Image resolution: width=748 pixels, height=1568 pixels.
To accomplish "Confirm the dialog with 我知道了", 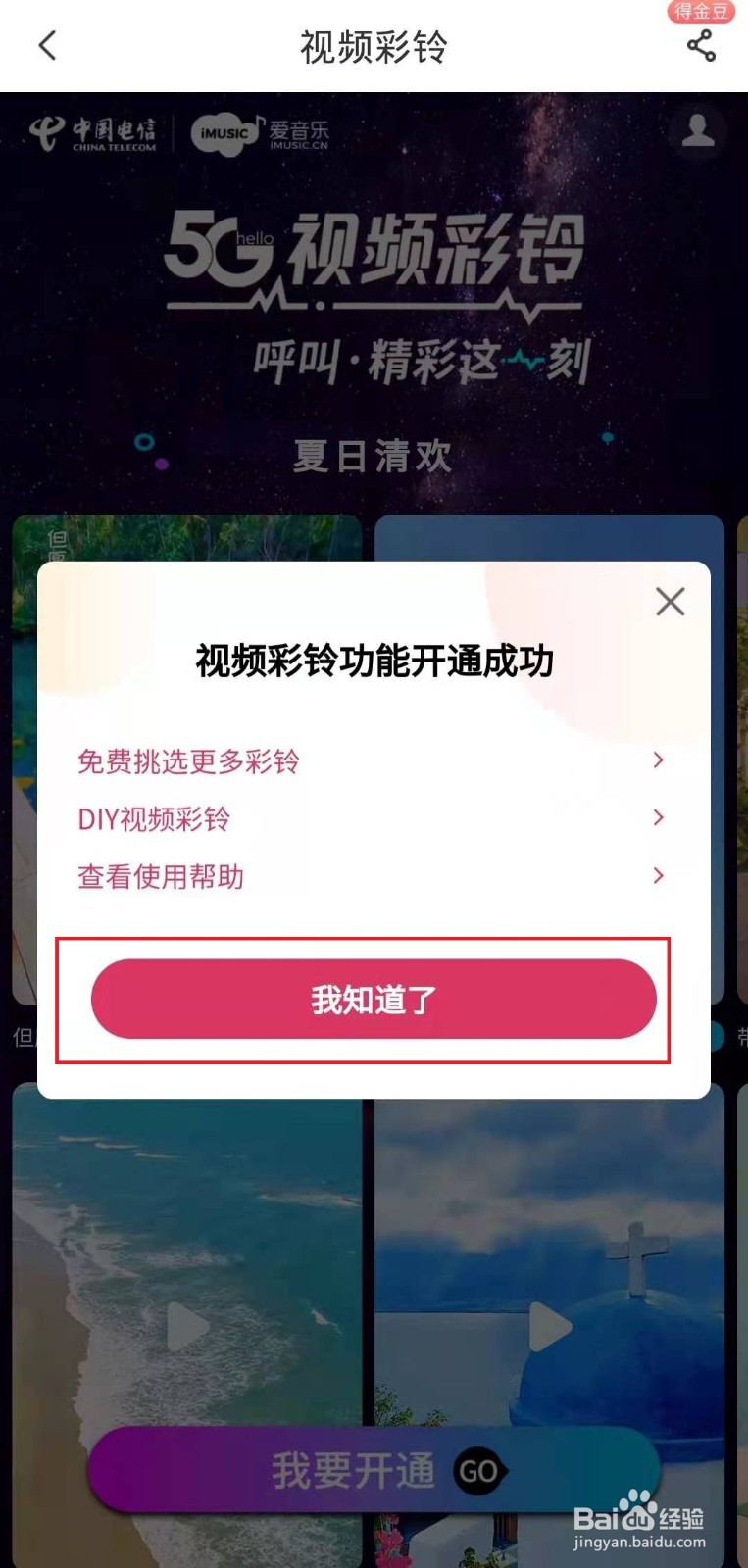I will pos(374,999).
